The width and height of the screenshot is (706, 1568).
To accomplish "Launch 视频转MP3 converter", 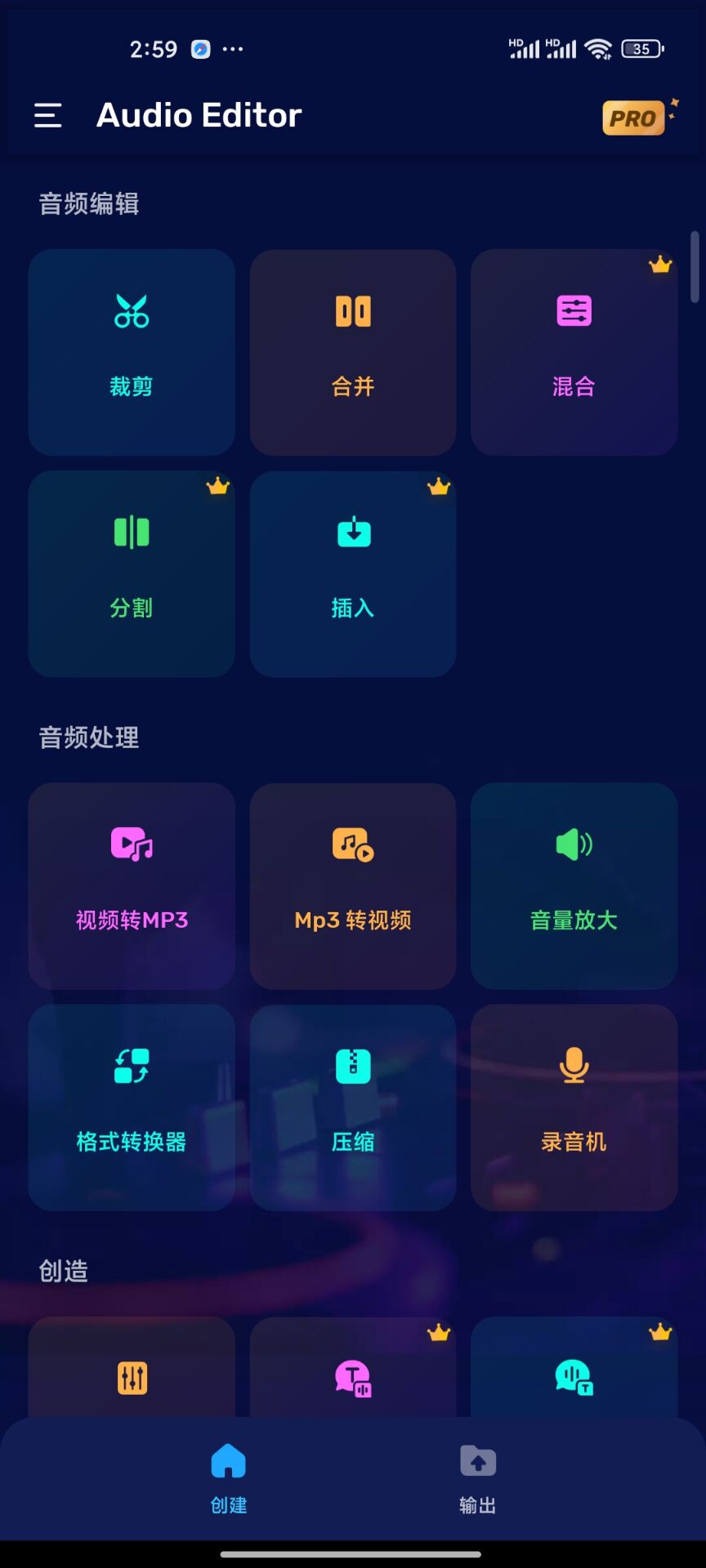I will 132,886.
